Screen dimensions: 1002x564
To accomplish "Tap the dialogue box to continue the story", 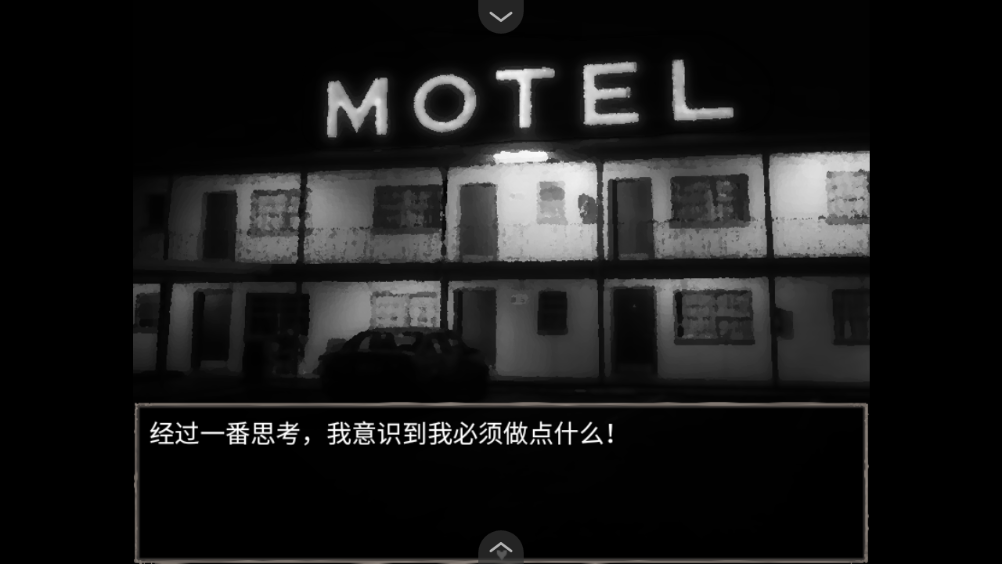I will [x=500, y=482].
